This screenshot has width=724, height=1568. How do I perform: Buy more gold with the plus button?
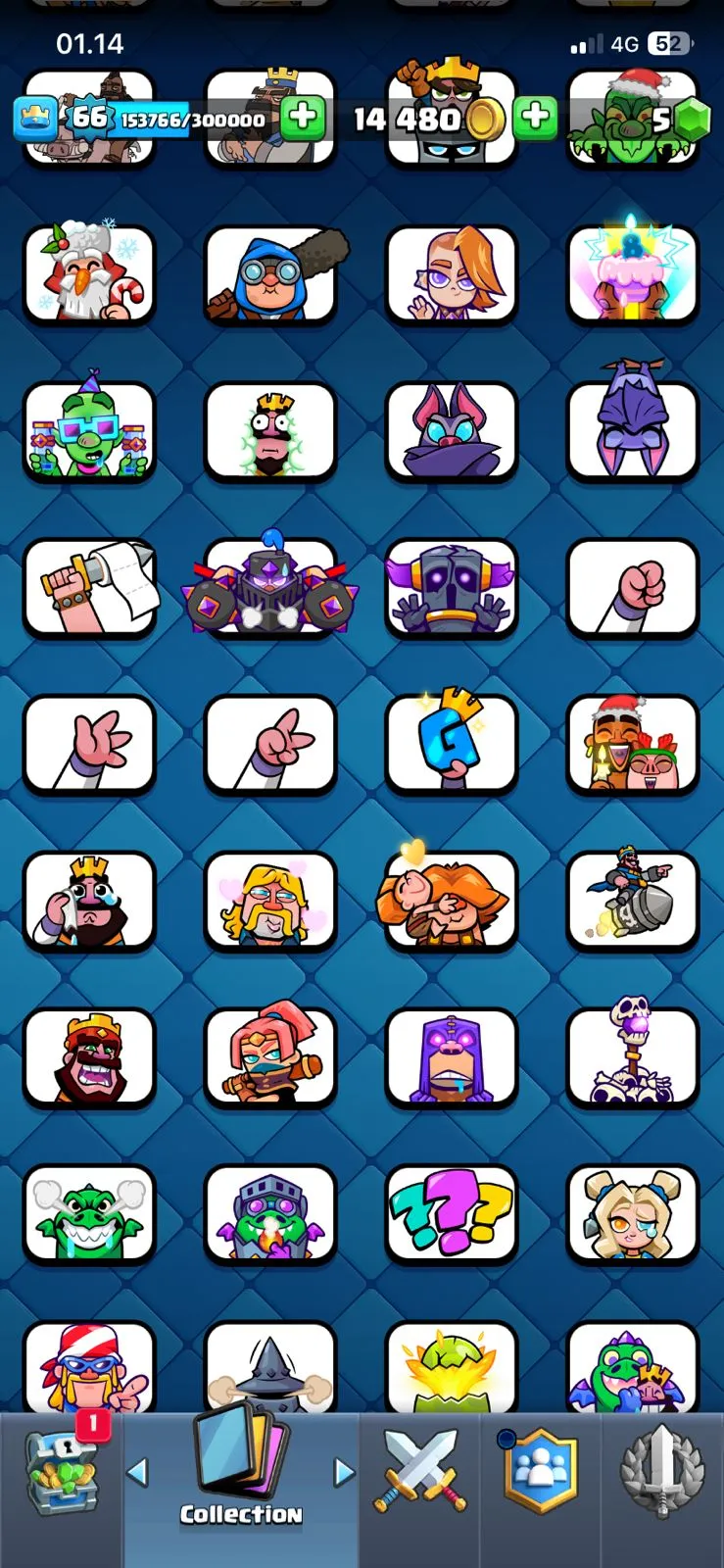pos(535,119)
